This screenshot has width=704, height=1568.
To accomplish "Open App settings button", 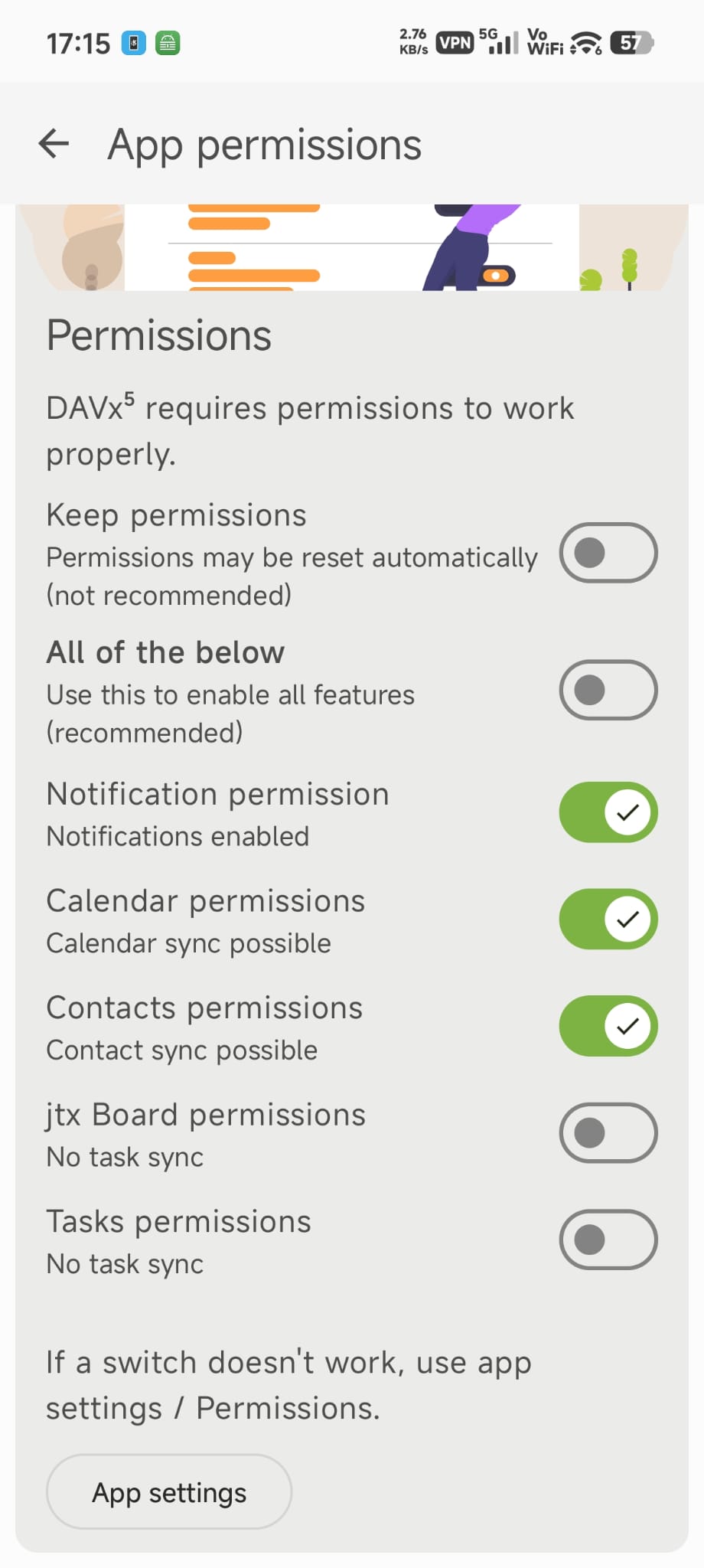I will pyautogui.click(x=169, y=1492).
